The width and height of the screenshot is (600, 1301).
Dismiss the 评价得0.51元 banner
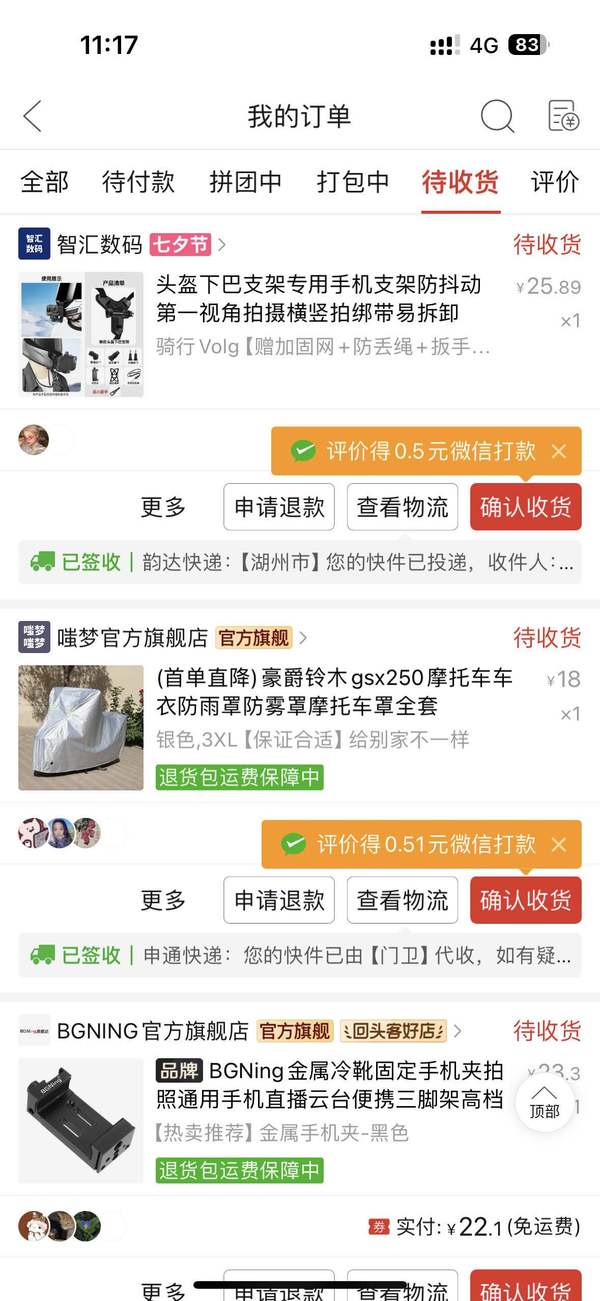tap(559, 844)
